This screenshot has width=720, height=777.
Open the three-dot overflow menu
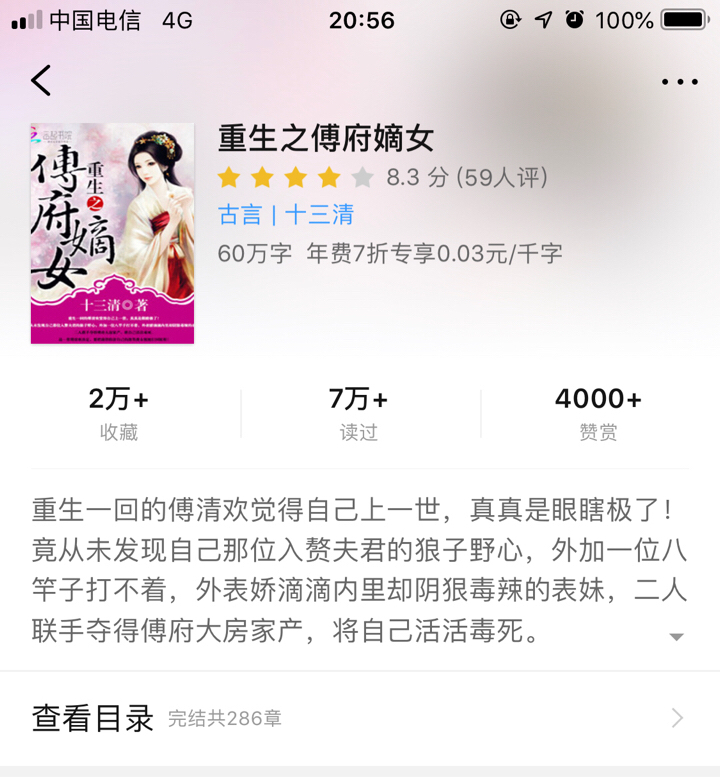[679, 82]
